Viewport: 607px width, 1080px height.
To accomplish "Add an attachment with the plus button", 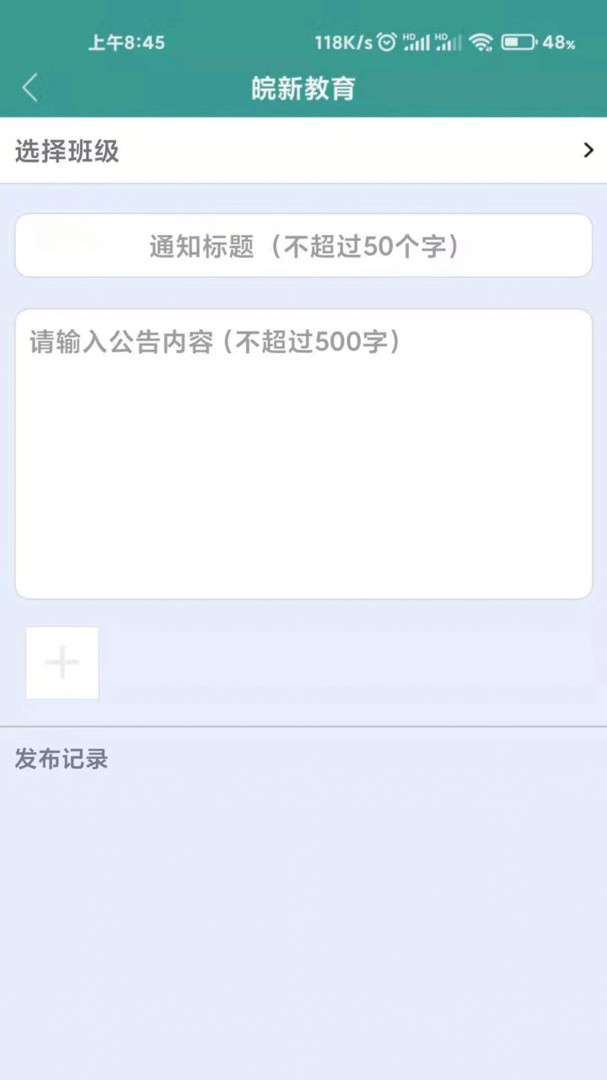I will coord(62,663).
